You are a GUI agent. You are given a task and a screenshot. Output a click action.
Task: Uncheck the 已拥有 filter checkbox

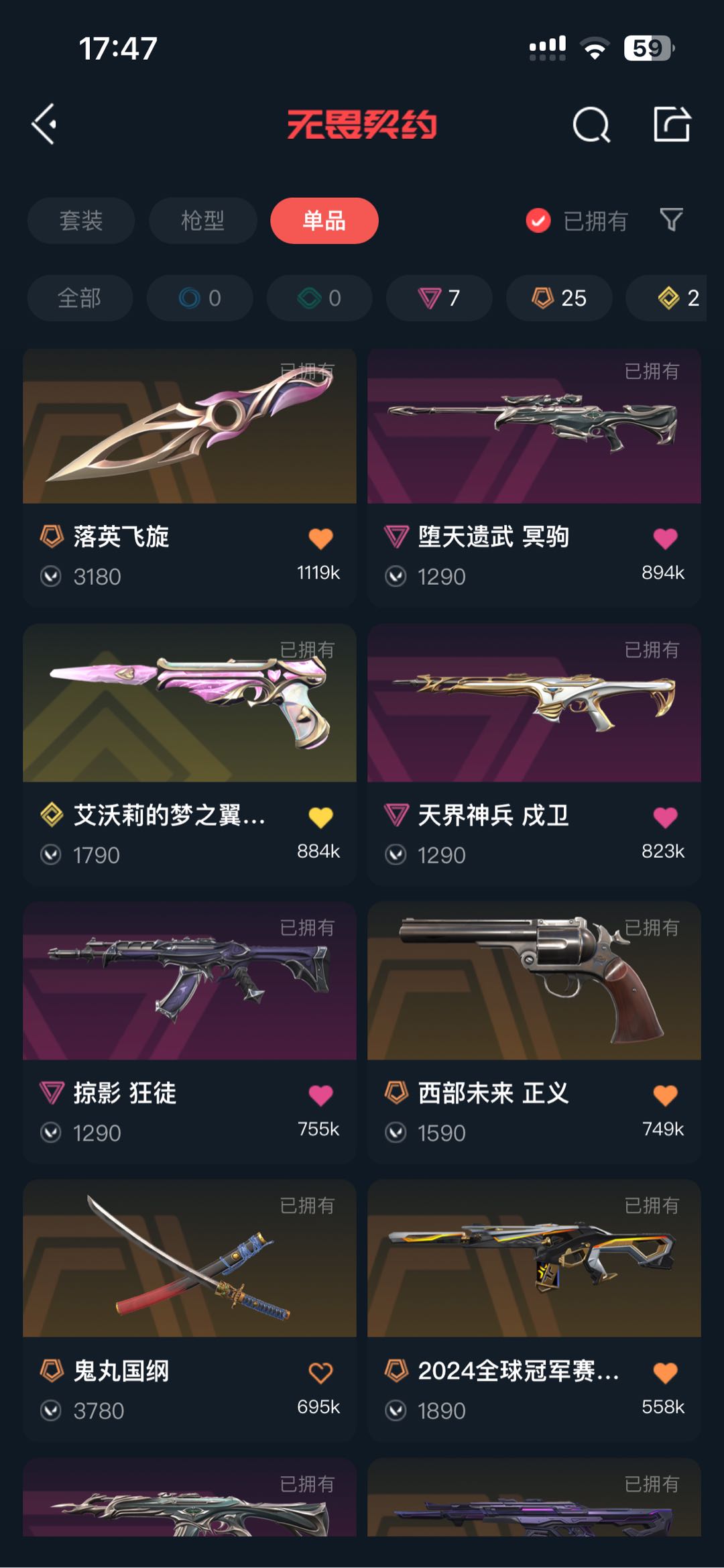(x=538, y=221)
